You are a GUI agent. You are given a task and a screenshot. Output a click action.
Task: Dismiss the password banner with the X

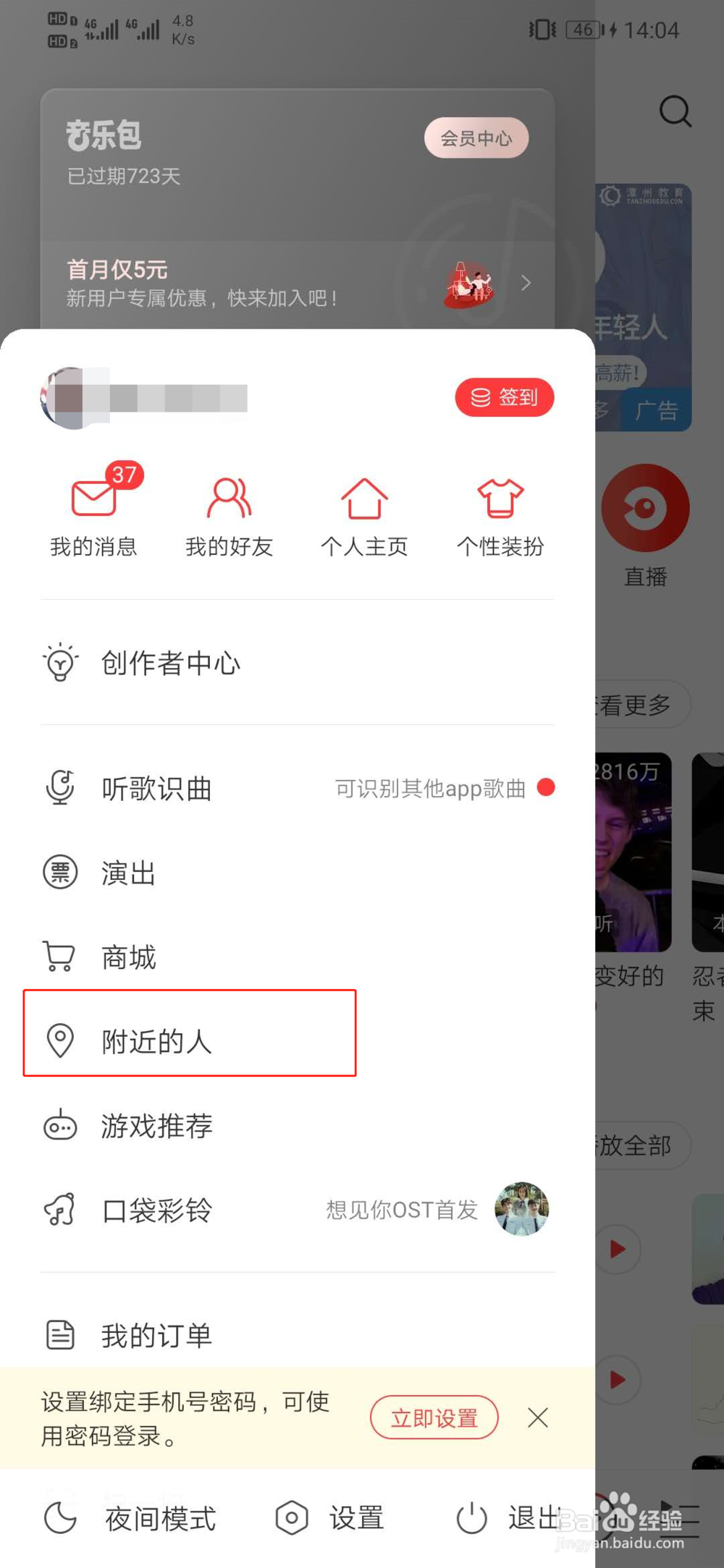tap(538, 1418)
